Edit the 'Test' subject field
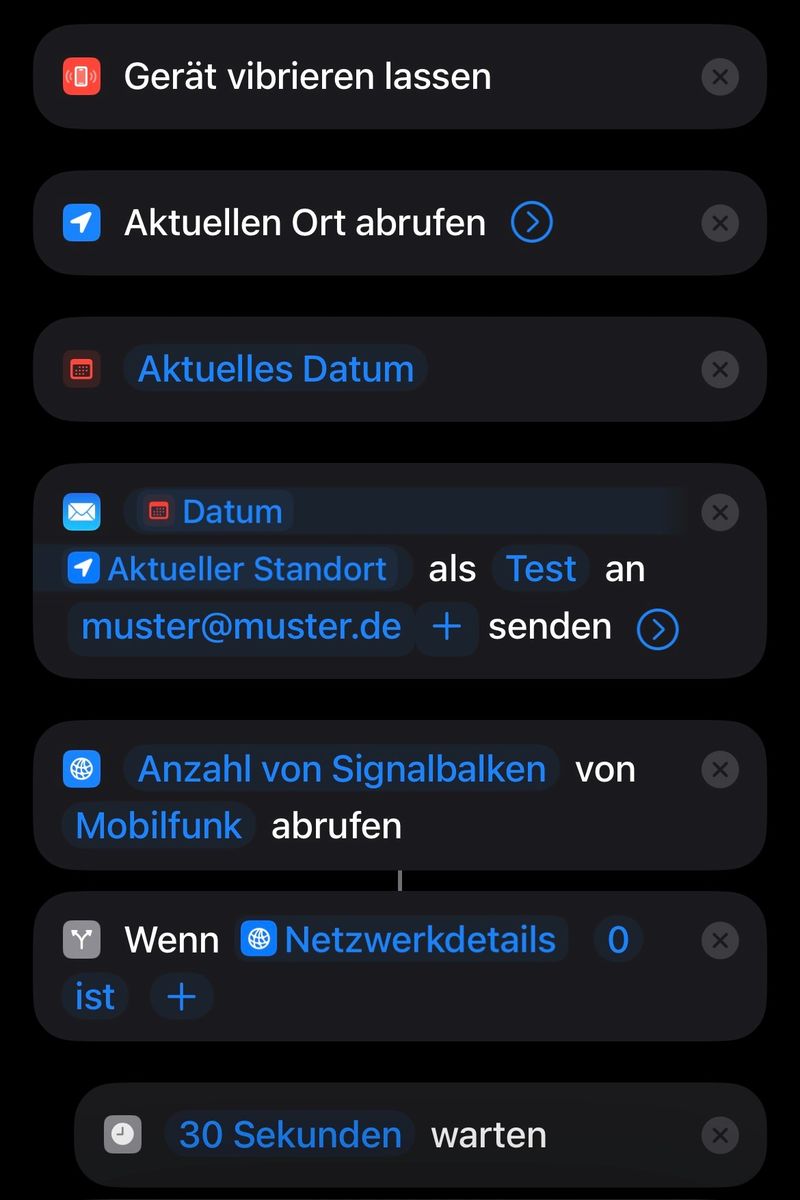800x1200 pixels. point(541,569)
